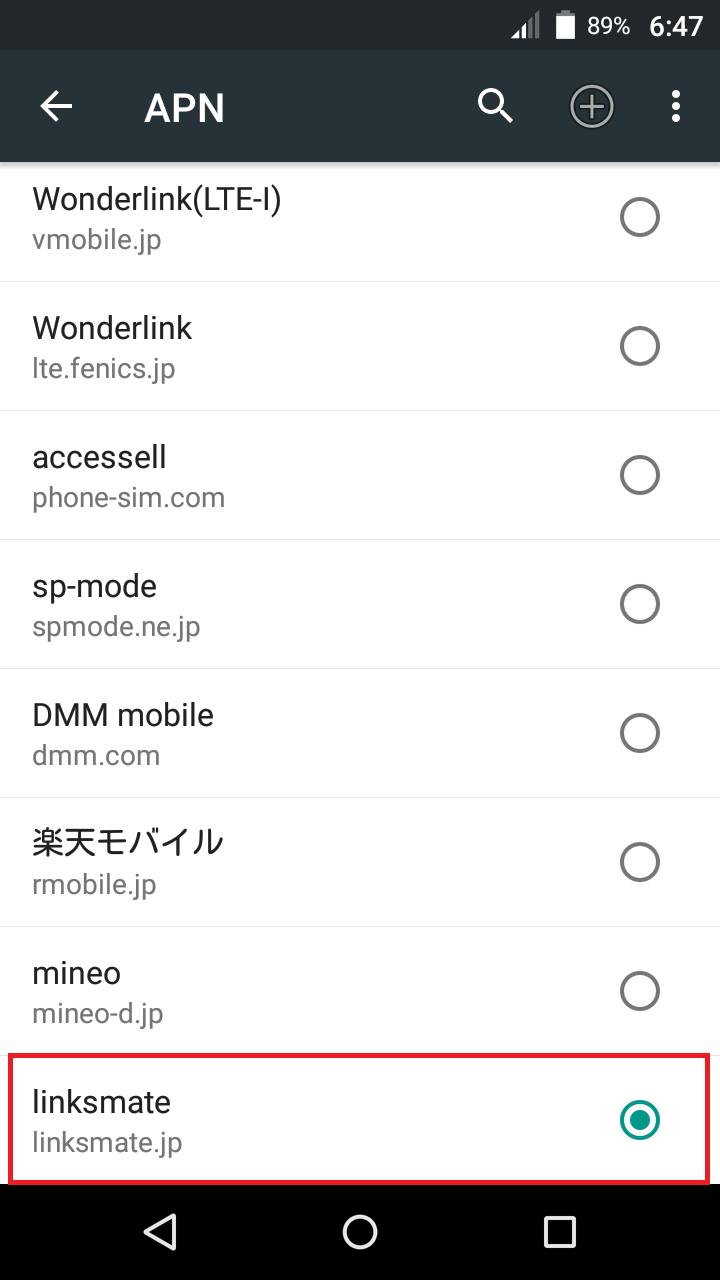Open recent apps with the square button
The height and width of the screenshot is (1280, 720).
point(560,1232)
